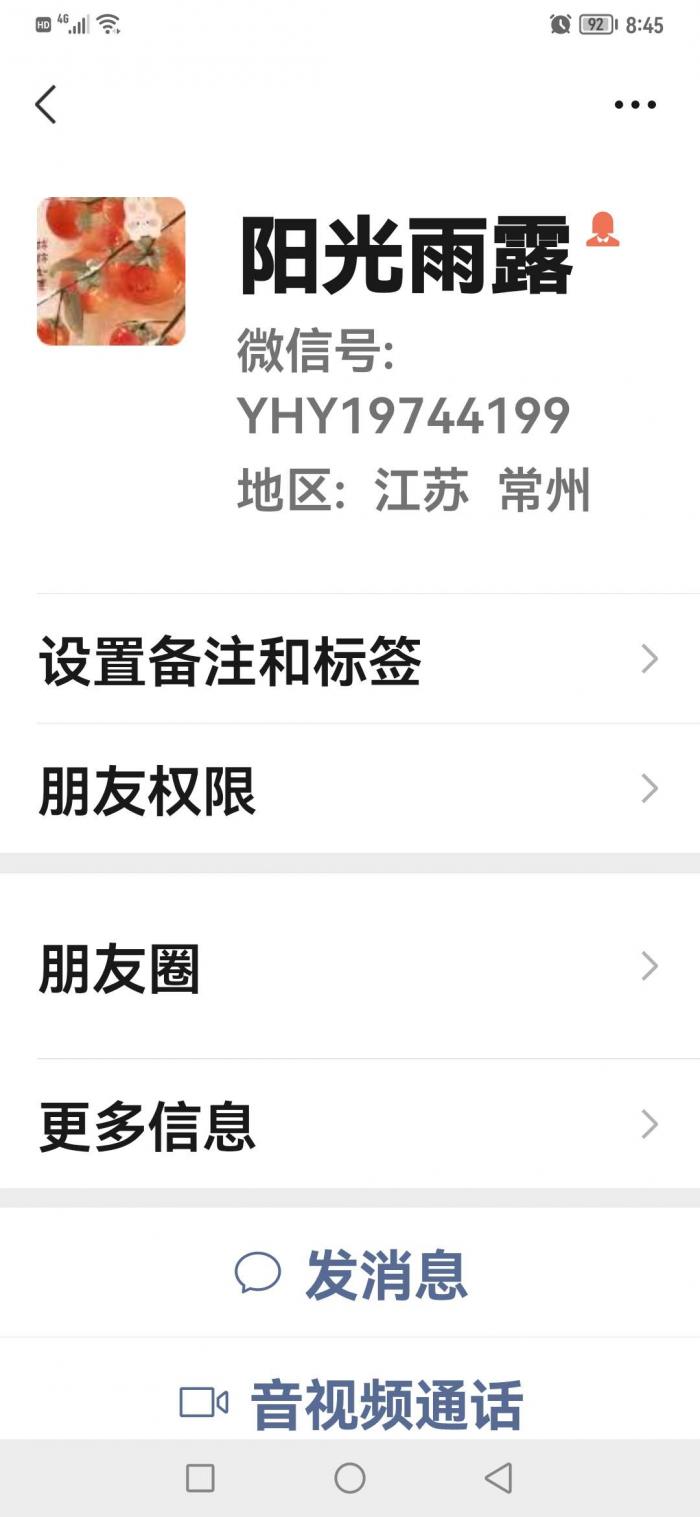Open 设置备注和标签 row
This screenshot has width=700, height=1517.
350,659
